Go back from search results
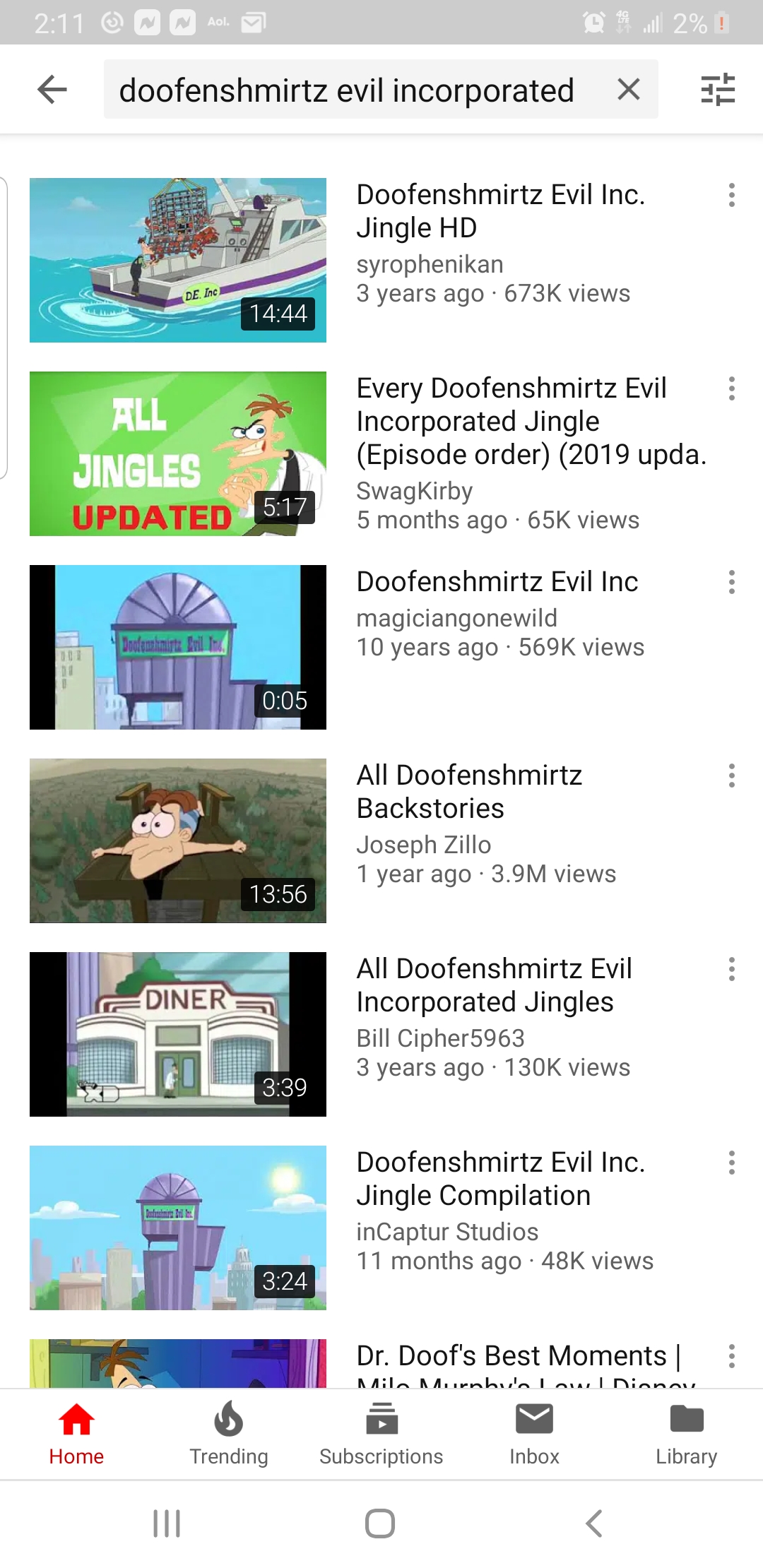Viewport: 763px width, 1568px height. [x=52, y=90]
